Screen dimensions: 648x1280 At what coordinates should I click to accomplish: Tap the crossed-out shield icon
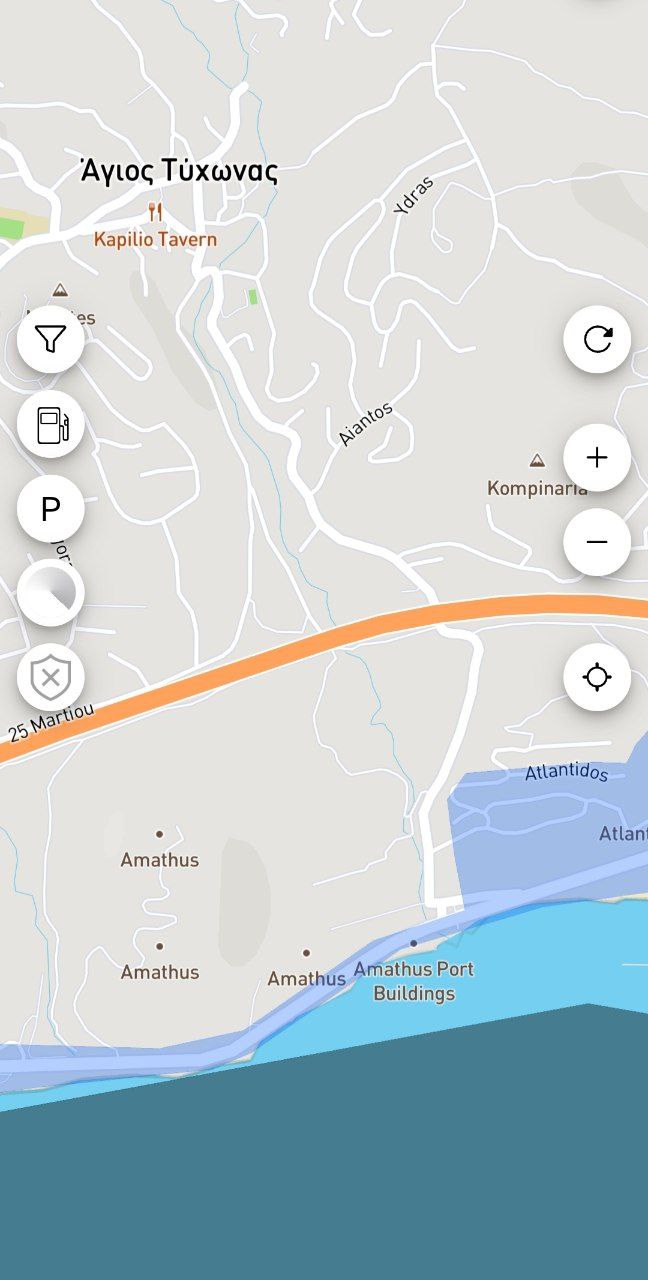pyautogui.click(x=50, y=679)
